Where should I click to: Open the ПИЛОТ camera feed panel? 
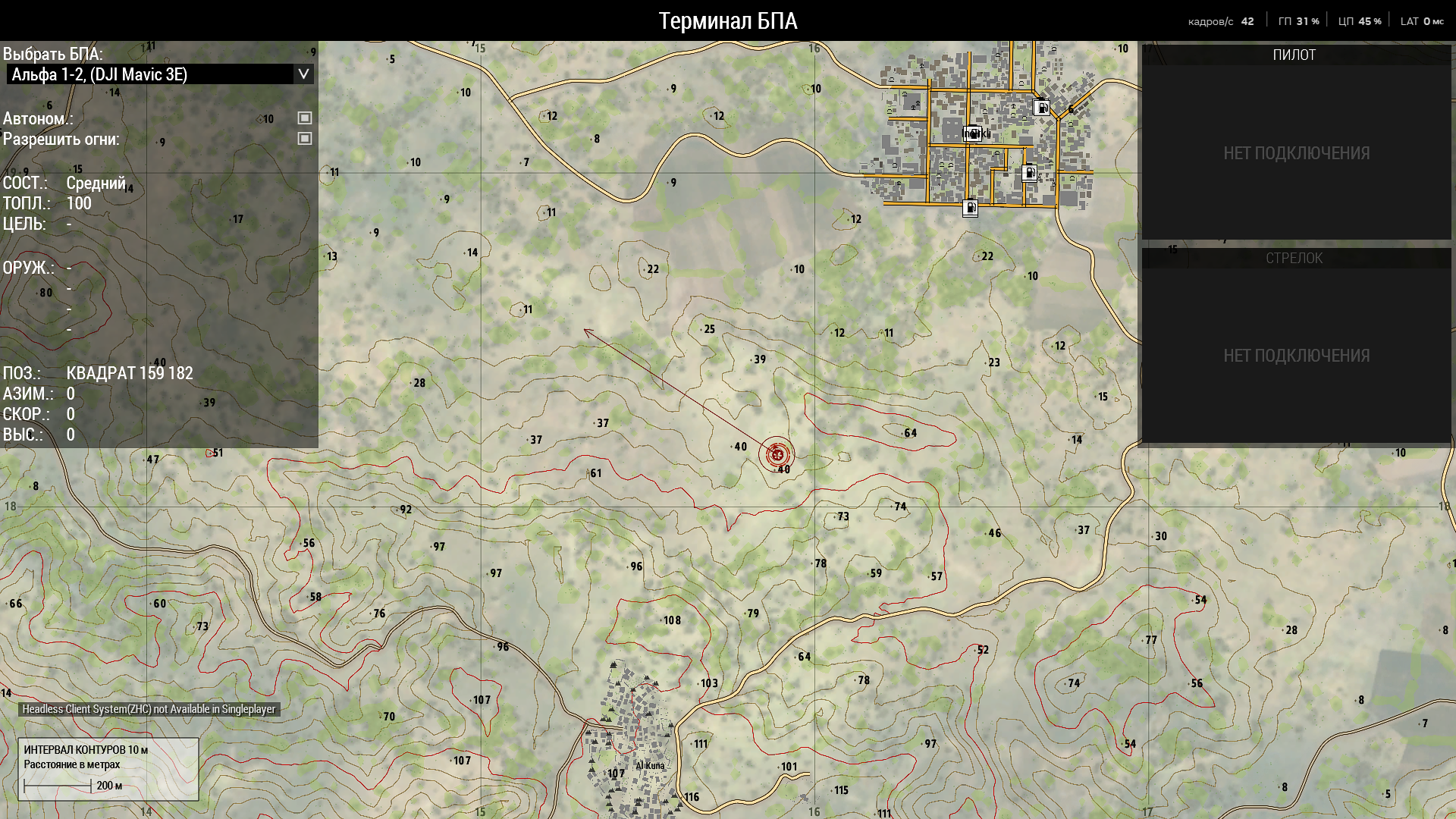coord(1296,143)
